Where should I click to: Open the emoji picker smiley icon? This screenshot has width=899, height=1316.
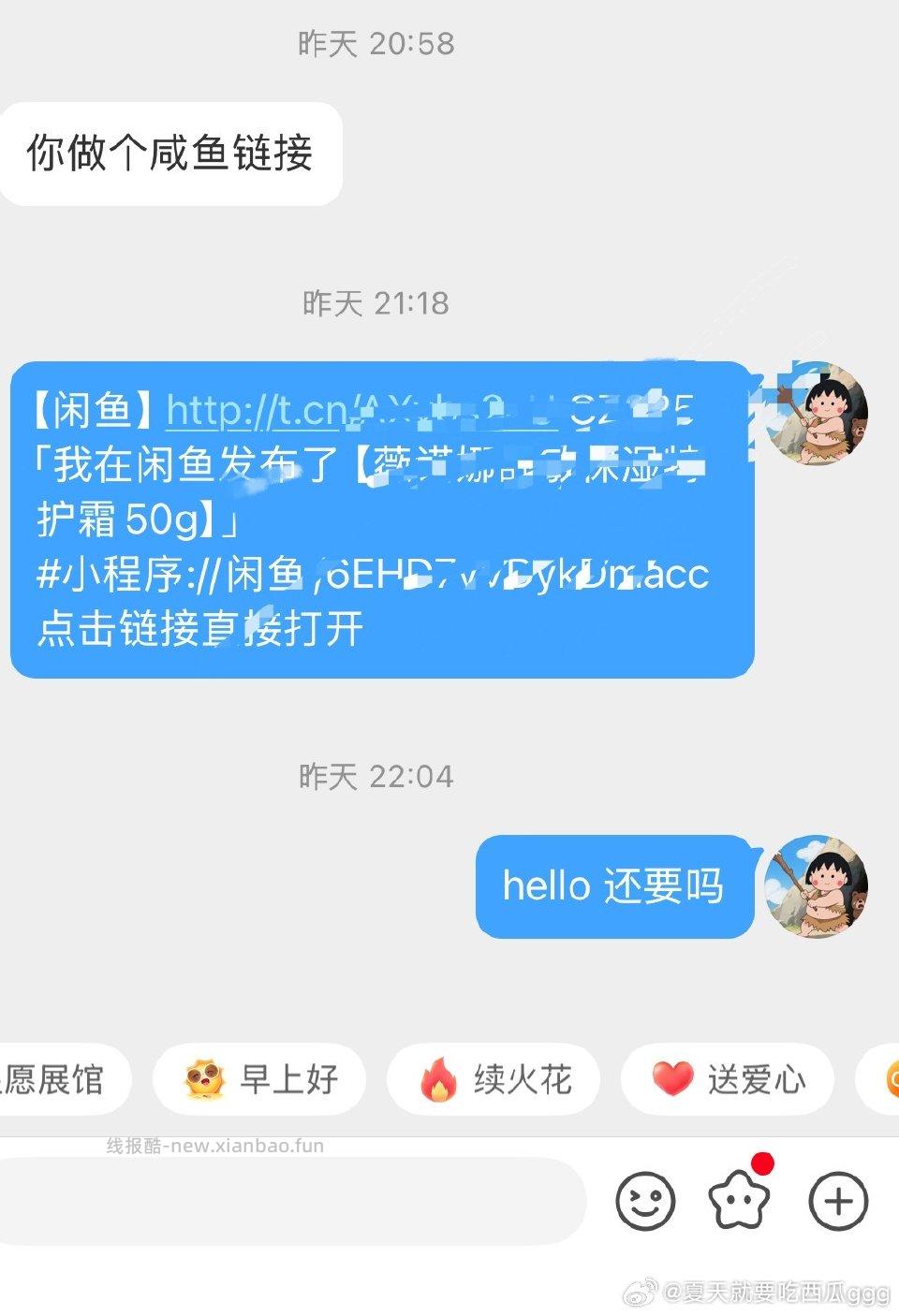tap(644, 1201)
